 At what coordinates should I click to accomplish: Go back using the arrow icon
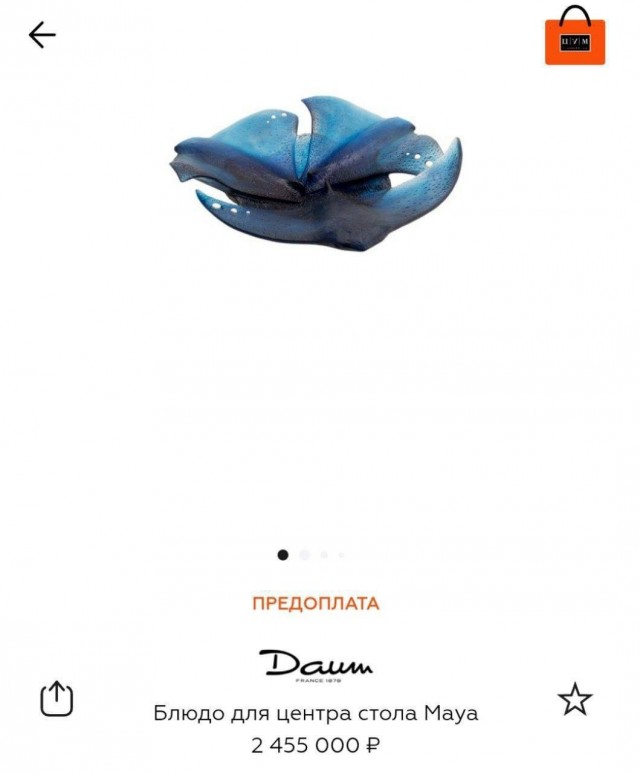(x=42, y=36)
